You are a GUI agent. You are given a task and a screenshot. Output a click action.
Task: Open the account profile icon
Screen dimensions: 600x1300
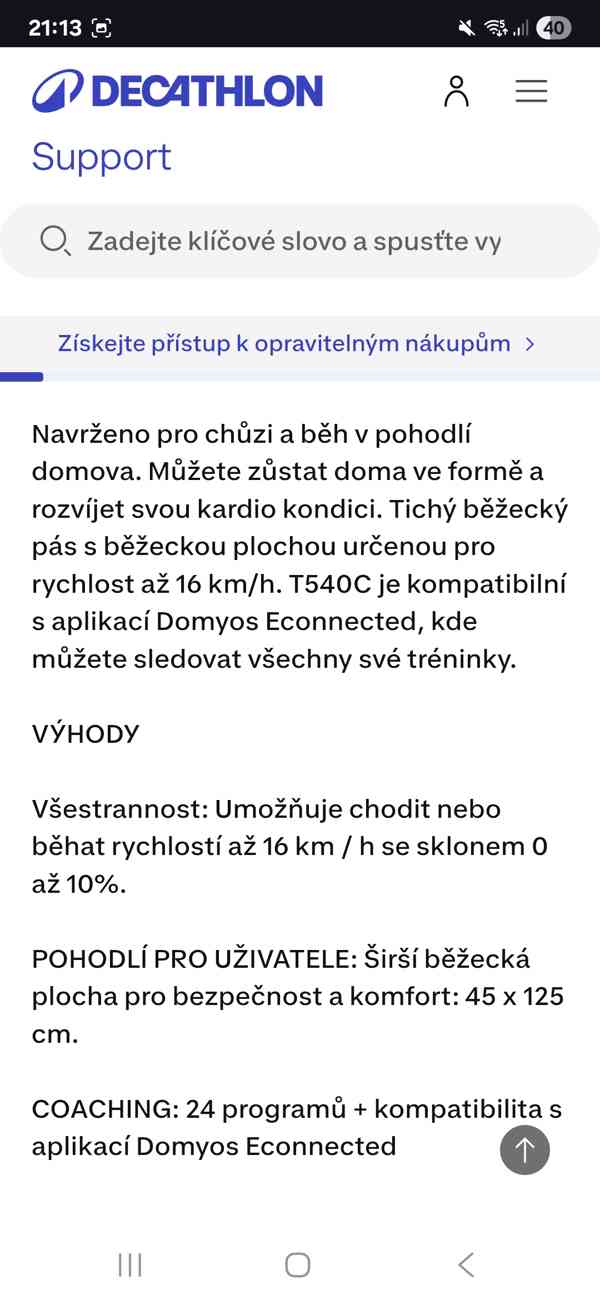coord(456,91)
